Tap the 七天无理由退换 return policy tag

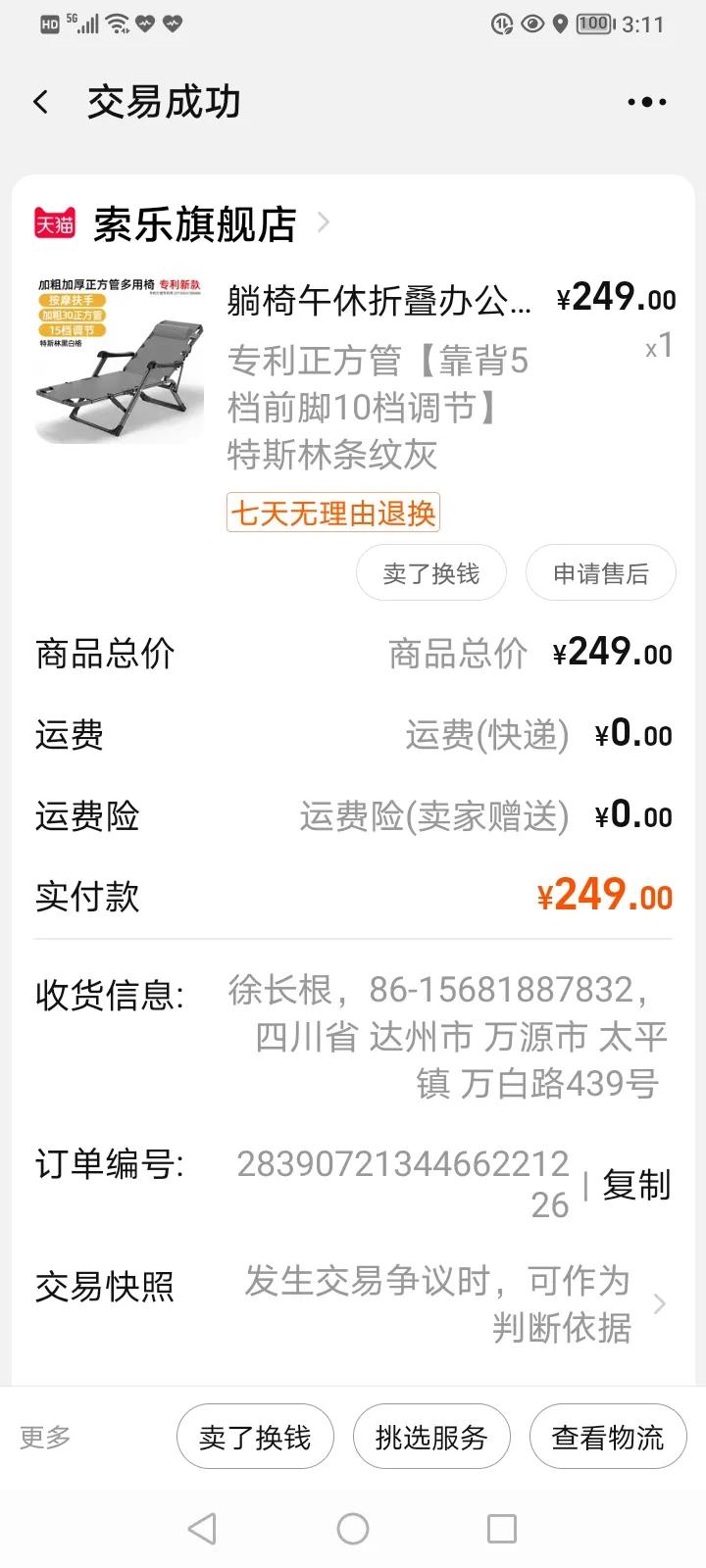(333, 513)
